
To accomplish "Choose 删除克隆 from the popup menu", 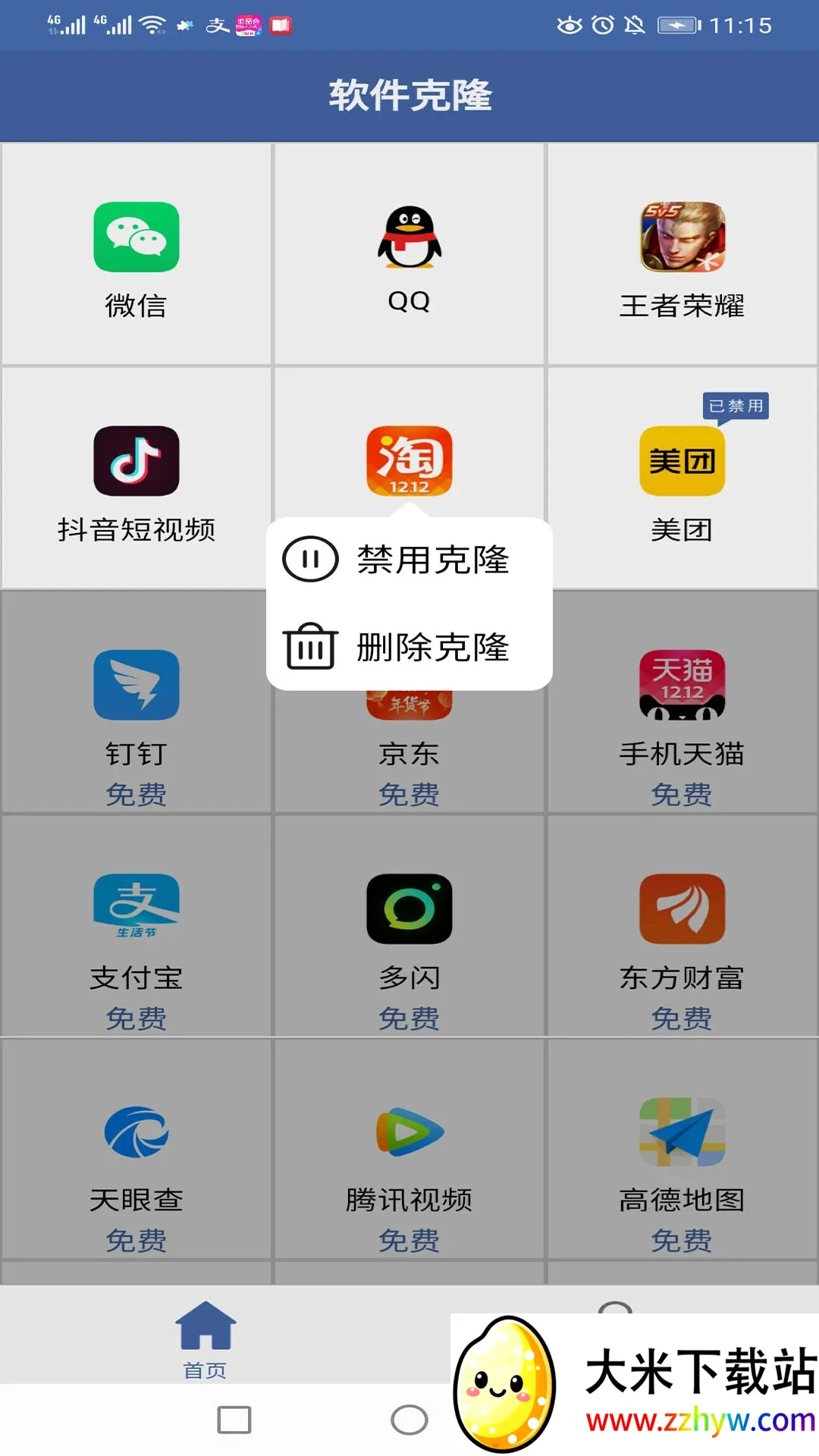I will click(x=432, y=648).
